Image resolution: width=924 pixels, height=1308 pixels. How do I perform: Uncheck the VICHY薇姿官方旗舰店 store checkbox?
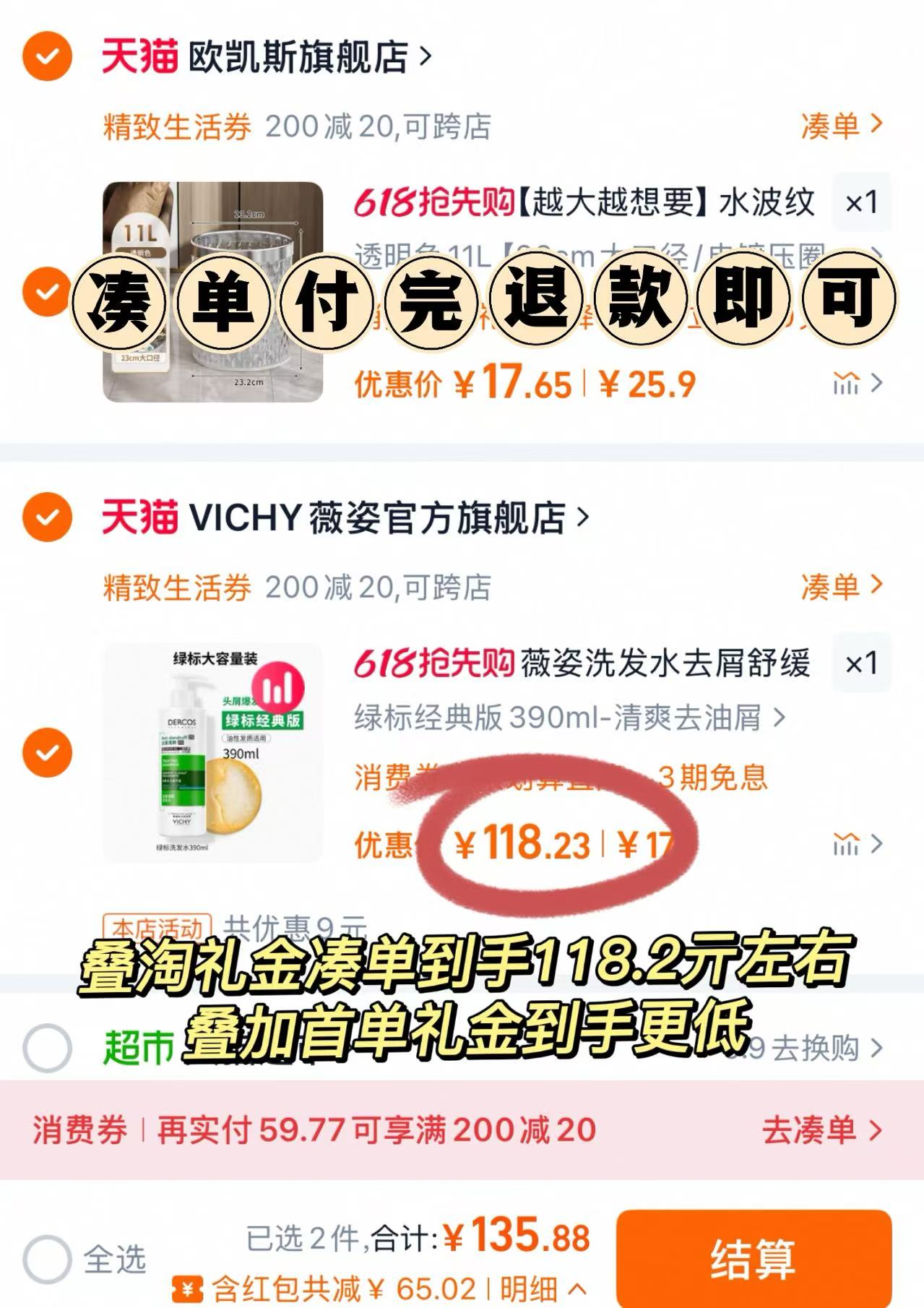(x=47, y=517)
